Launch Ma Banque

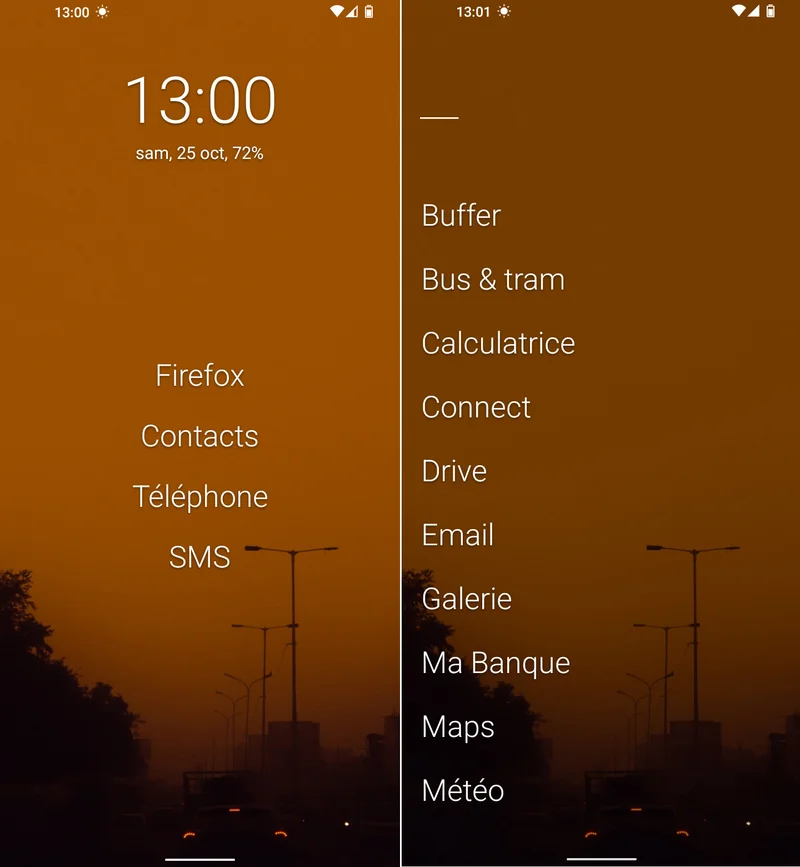click(x=496, y=663)
